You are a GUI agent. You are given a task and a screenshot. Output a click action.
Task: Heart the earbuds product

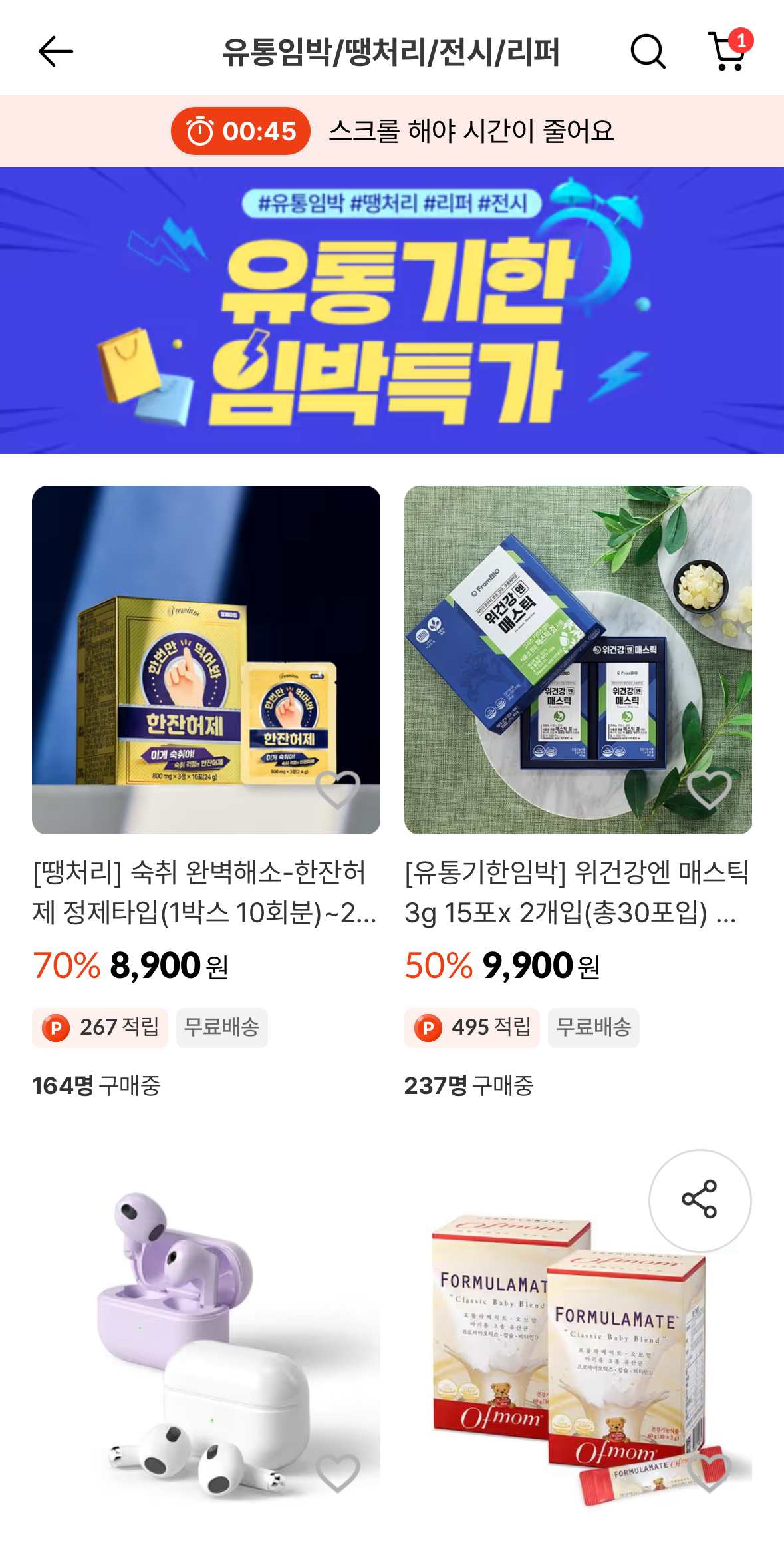[338, 1472]
